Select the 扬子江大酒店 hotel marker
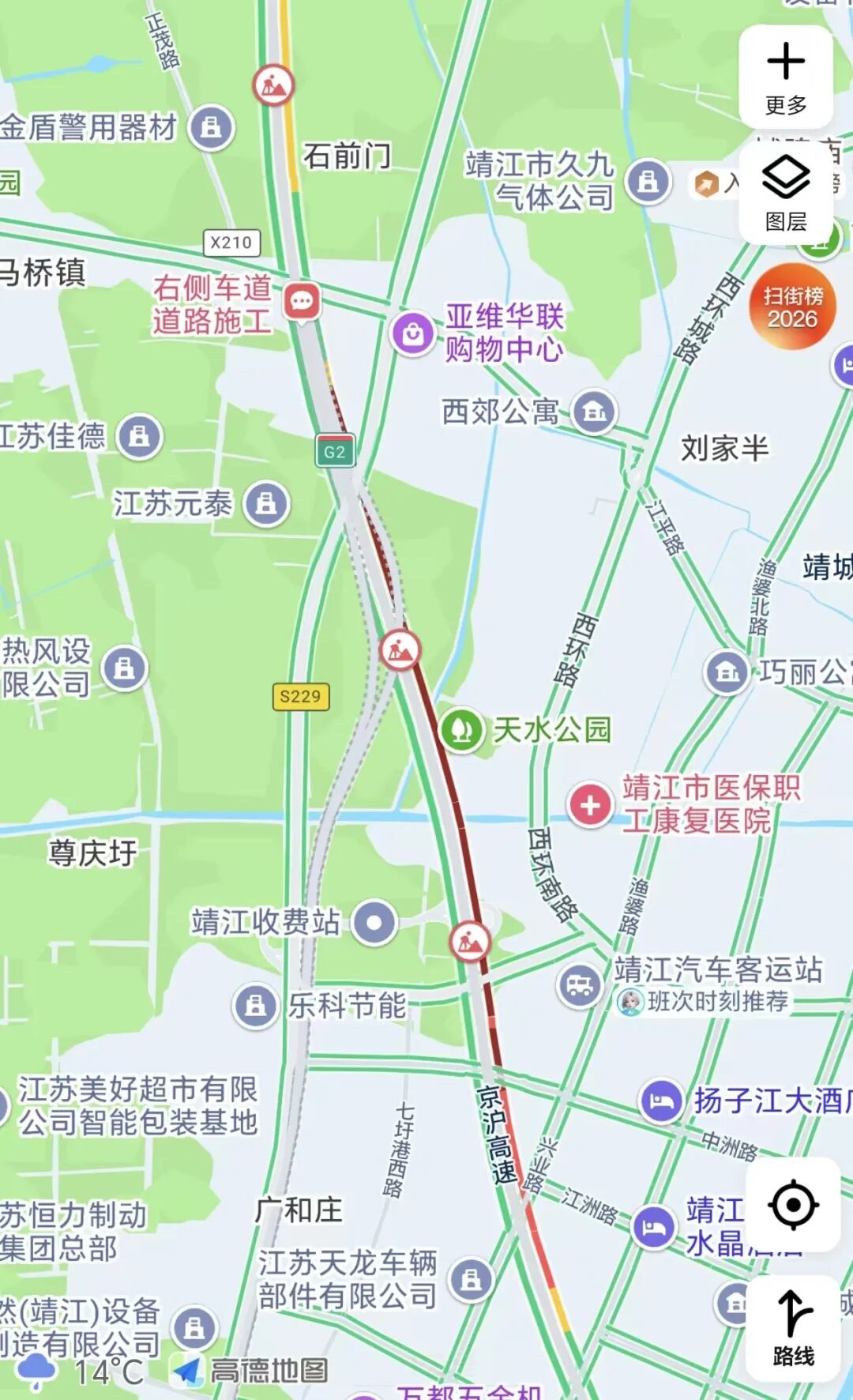 [x=661, y=1101]
